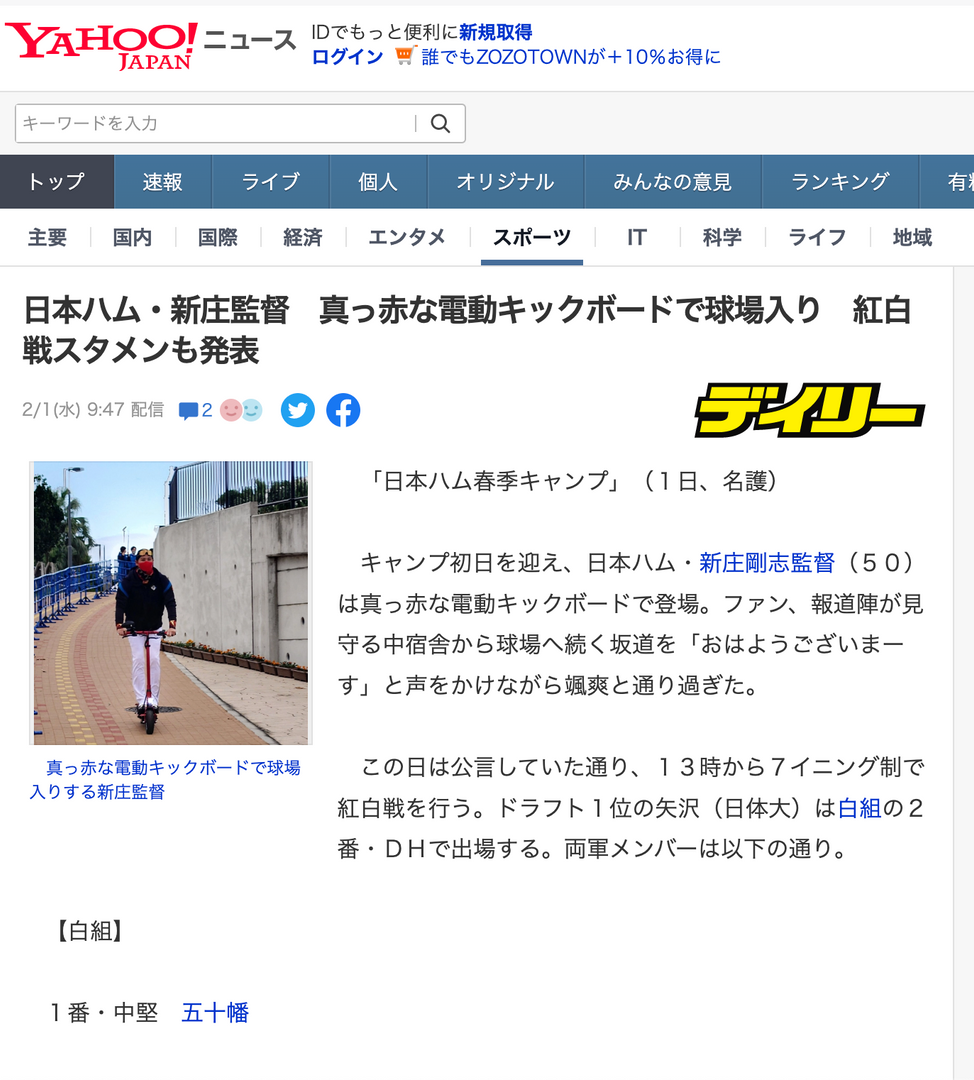Switch to the エンタメ category
Screen dimensions: 974x1080
406,237
